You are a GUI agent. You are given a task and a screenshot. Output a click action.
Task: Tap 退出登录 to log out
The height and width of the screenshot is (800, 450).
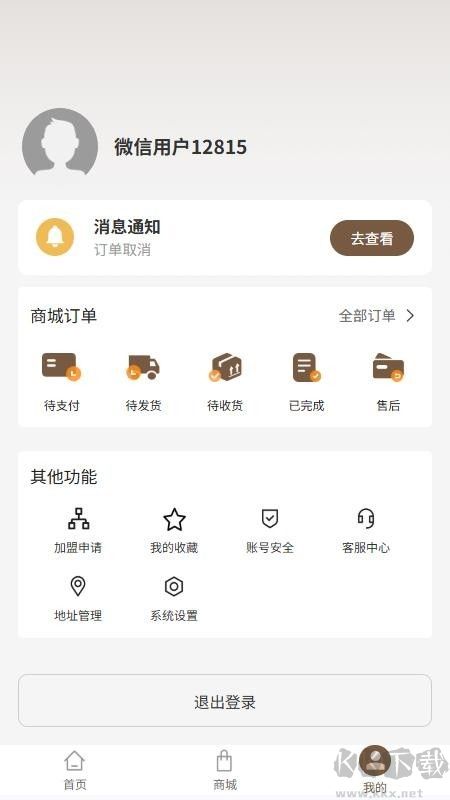pyautogui.click(x=225, y=701)
